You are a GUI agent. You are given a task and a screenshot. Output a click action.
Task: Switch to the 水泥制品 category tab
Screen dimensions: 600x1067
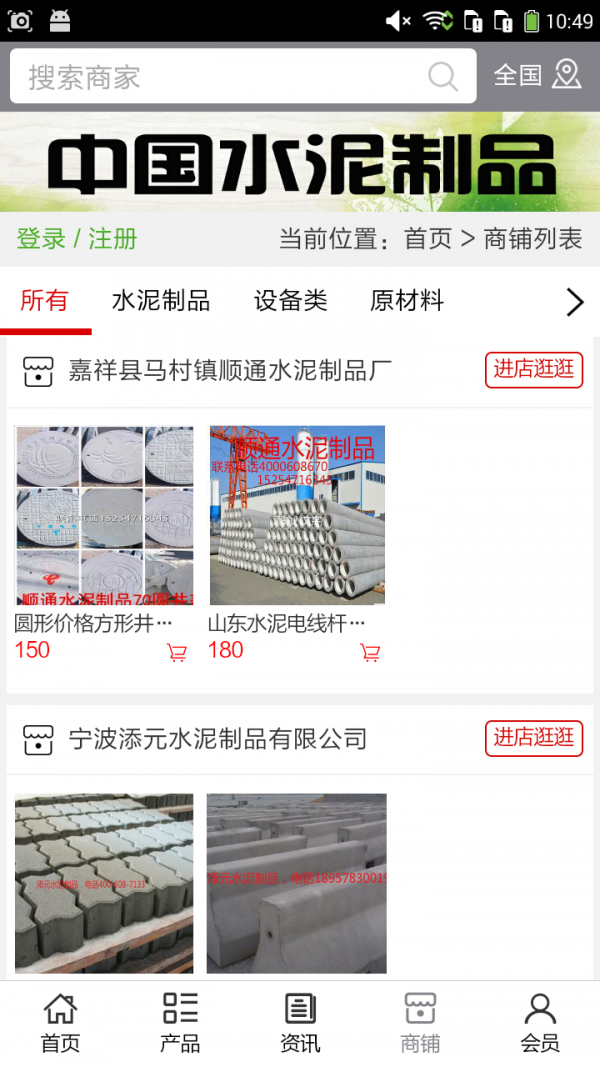click(161, 301)
